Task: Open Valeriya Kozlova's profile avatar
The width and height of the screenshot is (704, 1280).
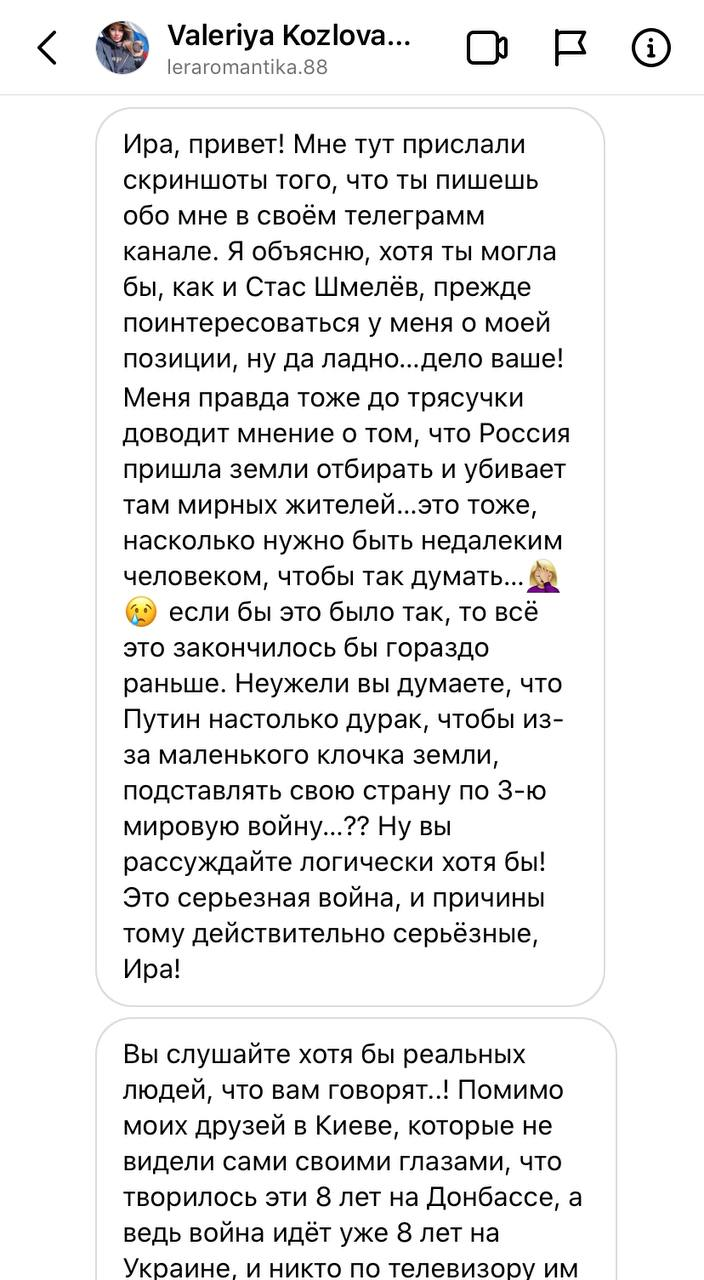Action: coord(123,47)
